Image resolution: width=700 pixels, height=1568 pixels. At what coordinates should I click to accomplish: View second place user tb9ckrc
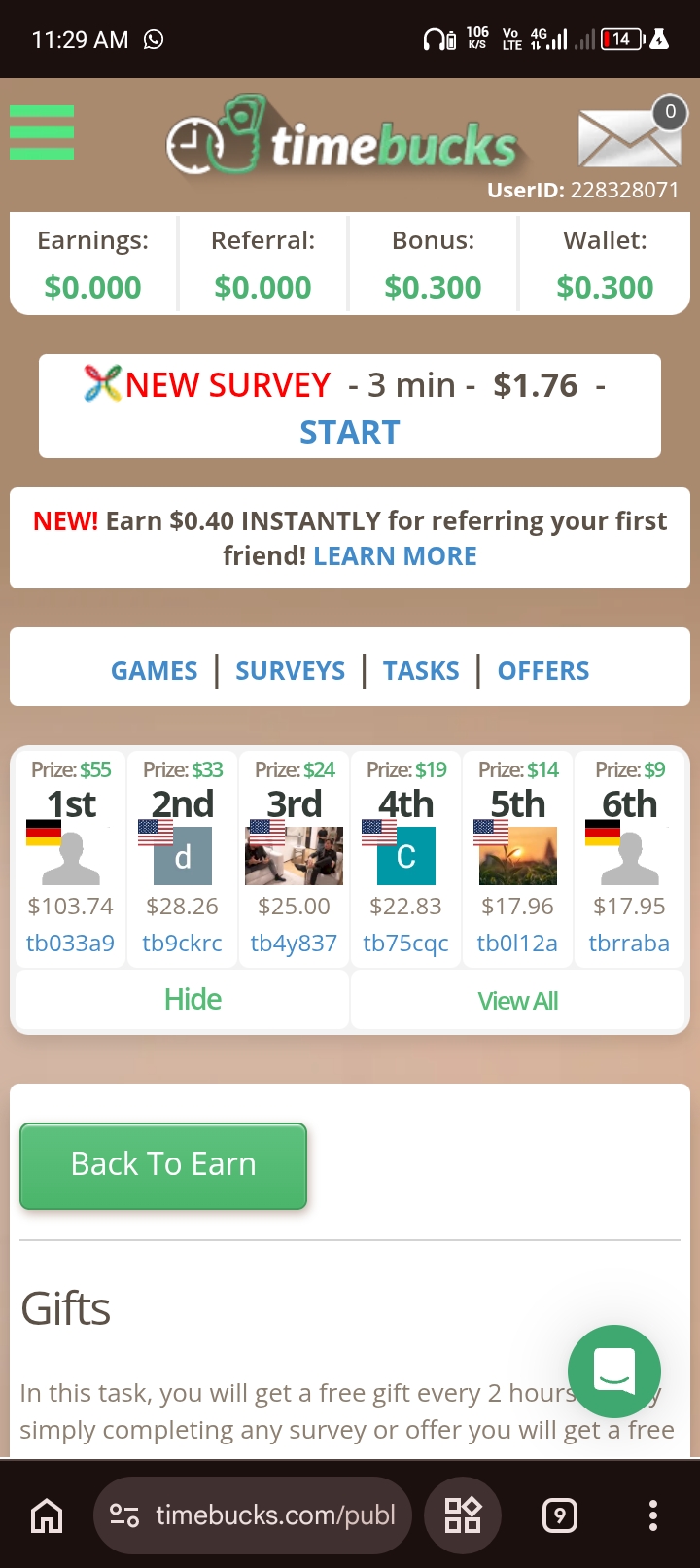pyautogui.click(x=182, y=943)
